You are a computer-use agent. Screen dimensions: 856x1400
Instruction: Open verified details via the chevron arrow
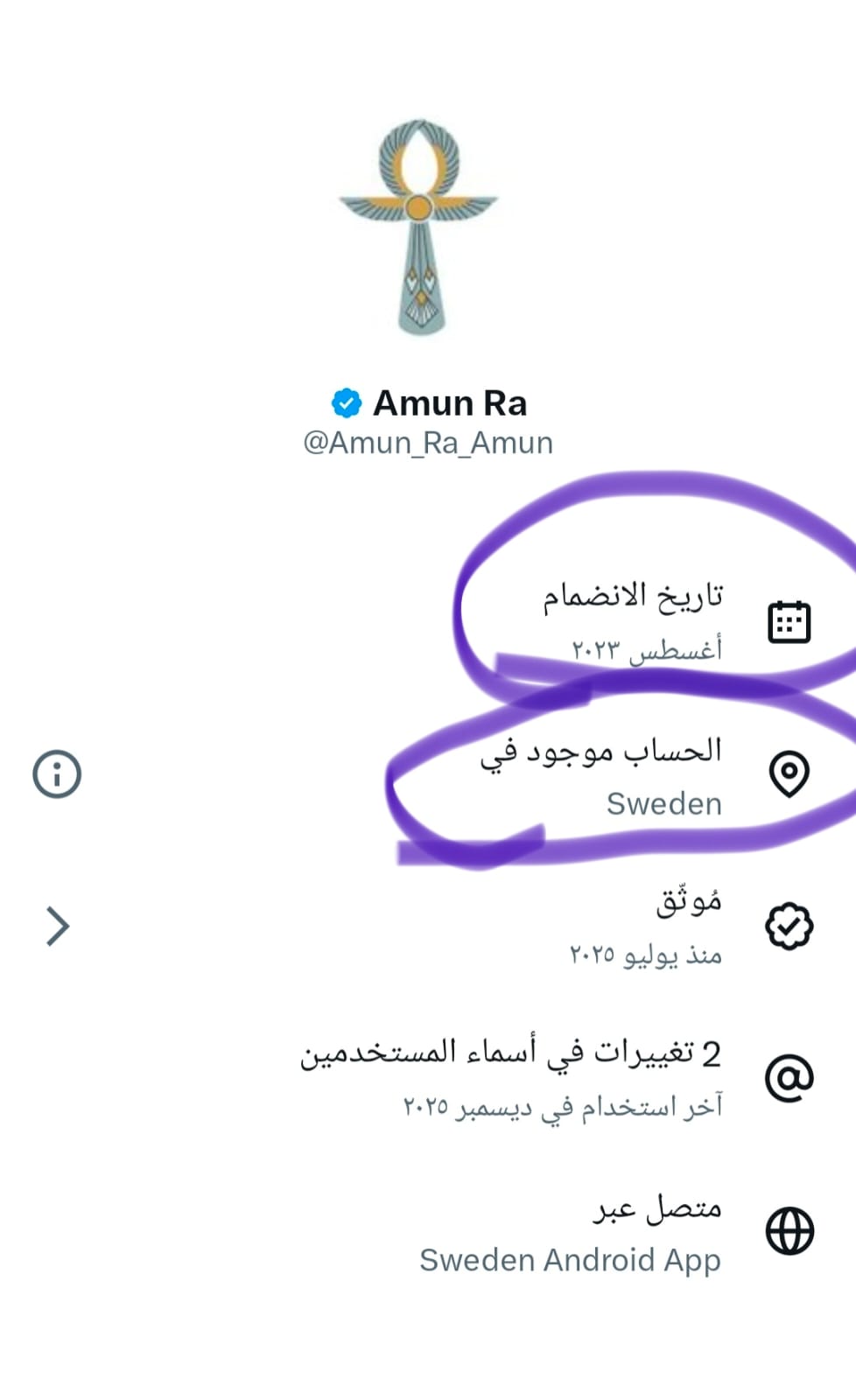point(57,927)
